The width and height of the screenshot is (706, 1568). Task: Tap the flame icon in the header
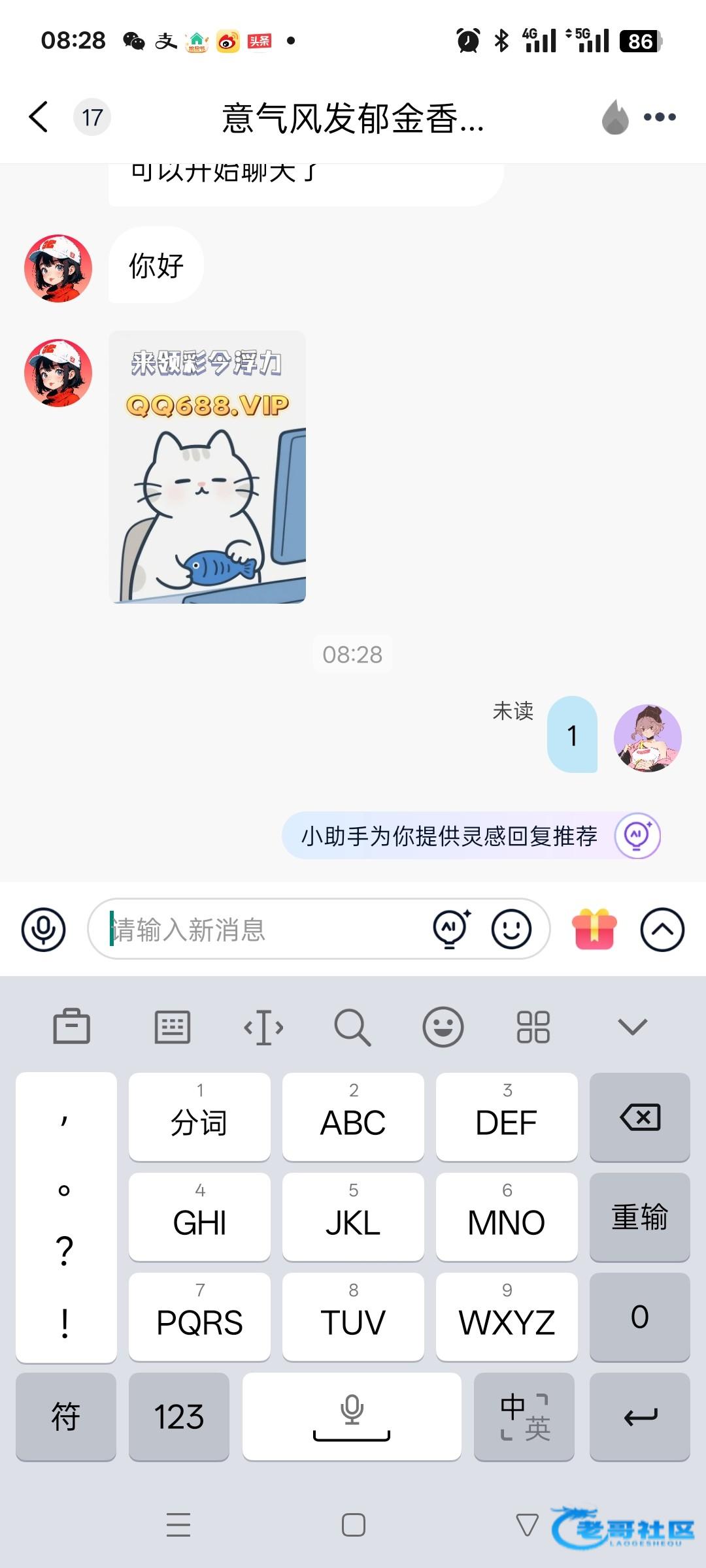point(614,118)
